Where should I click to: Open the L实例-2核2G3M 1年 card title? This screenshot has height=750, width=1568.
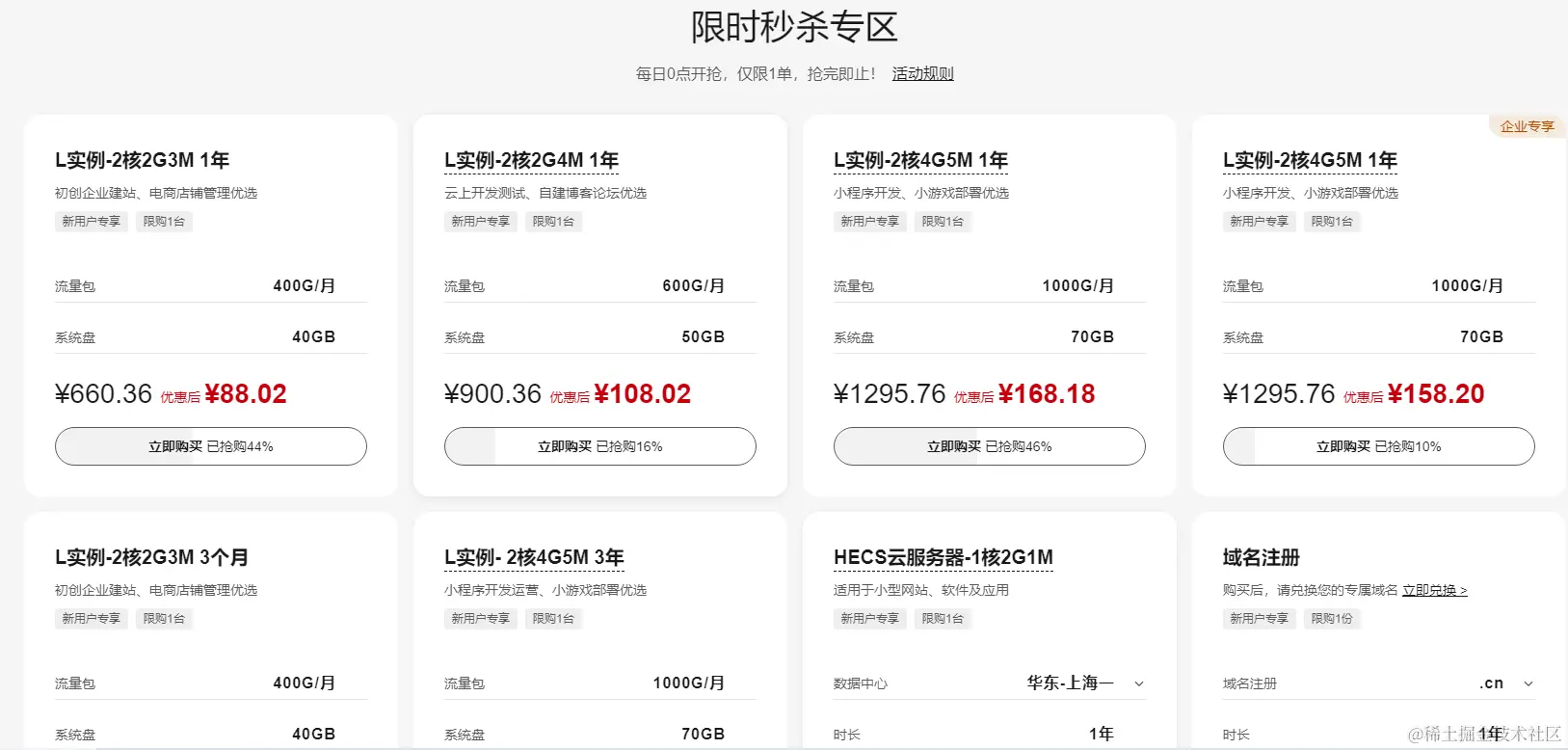142,160
